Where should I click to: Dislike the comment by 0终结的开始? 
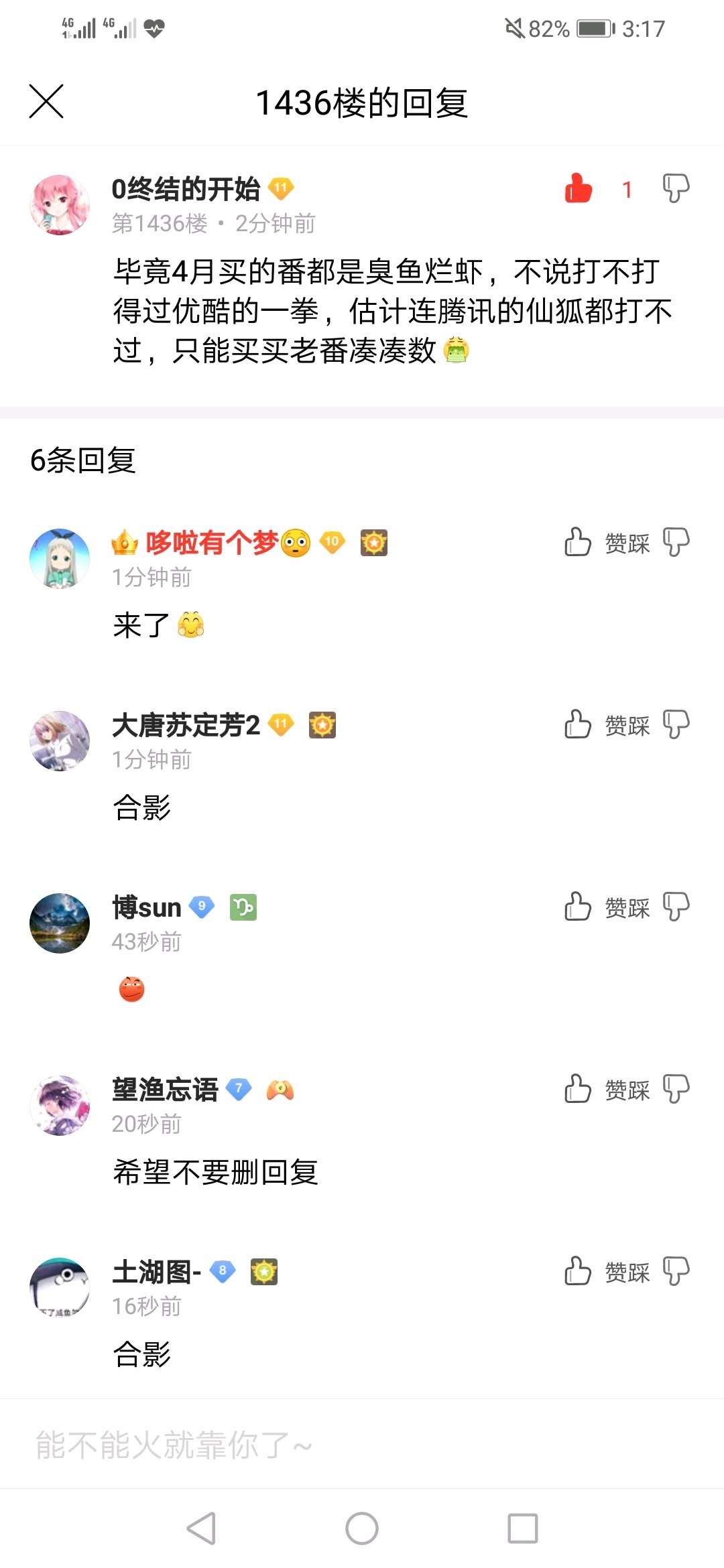pos(676,188)
